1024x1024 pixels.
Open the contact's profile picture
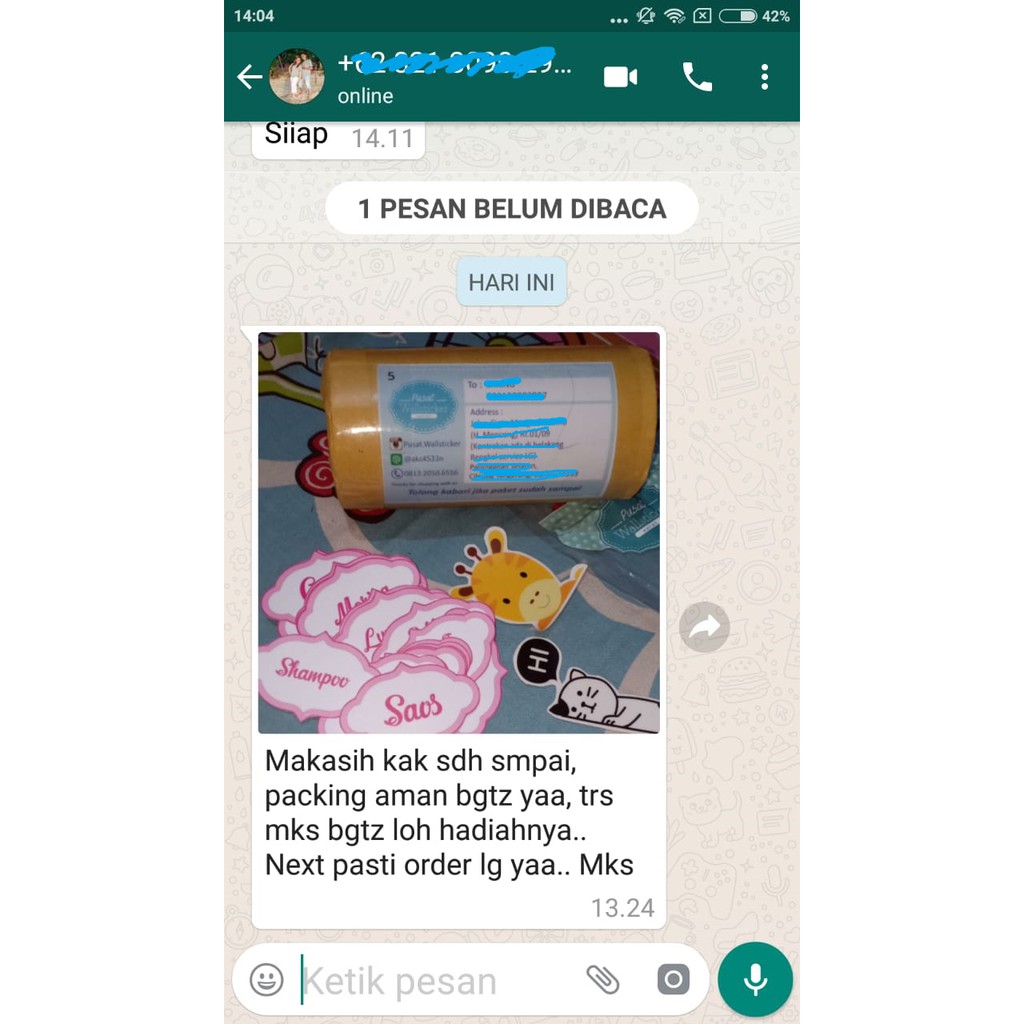[x=297, y=77]
